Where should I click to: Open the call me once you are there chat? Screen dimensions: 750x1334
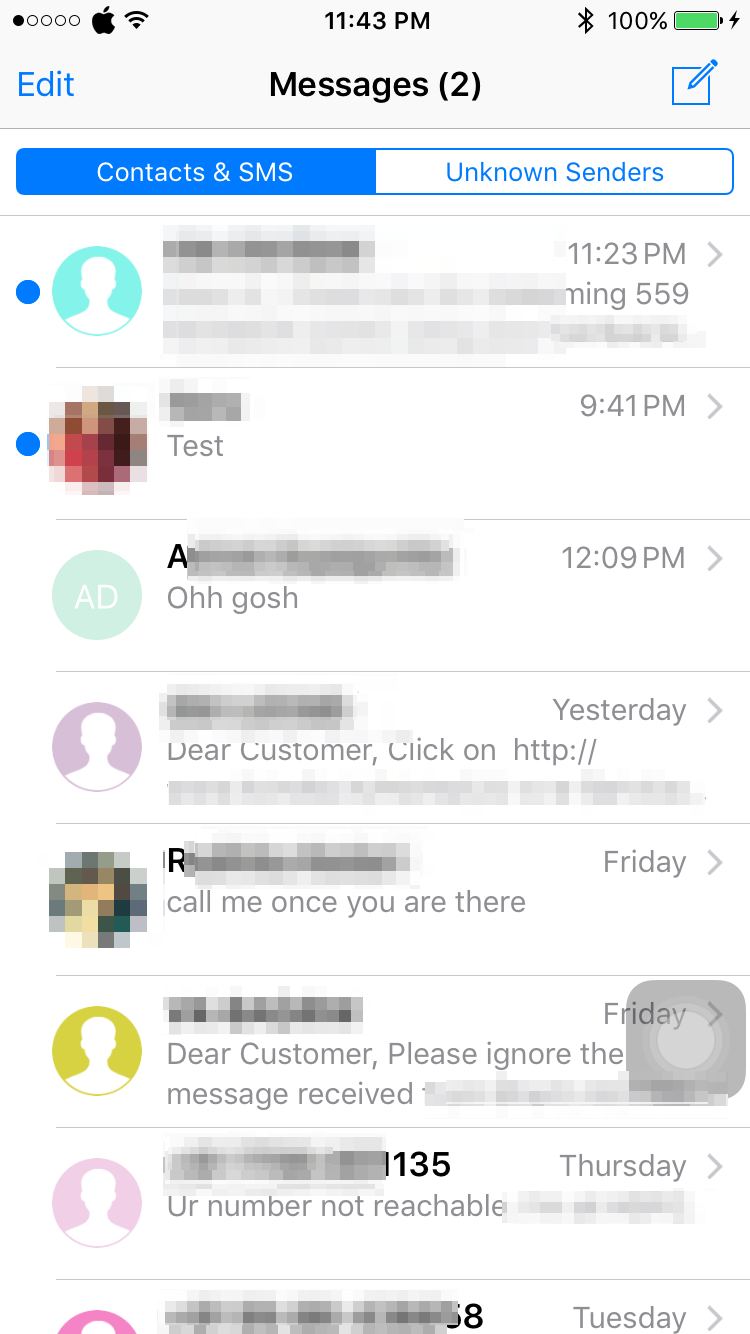(x=375, y=900)
